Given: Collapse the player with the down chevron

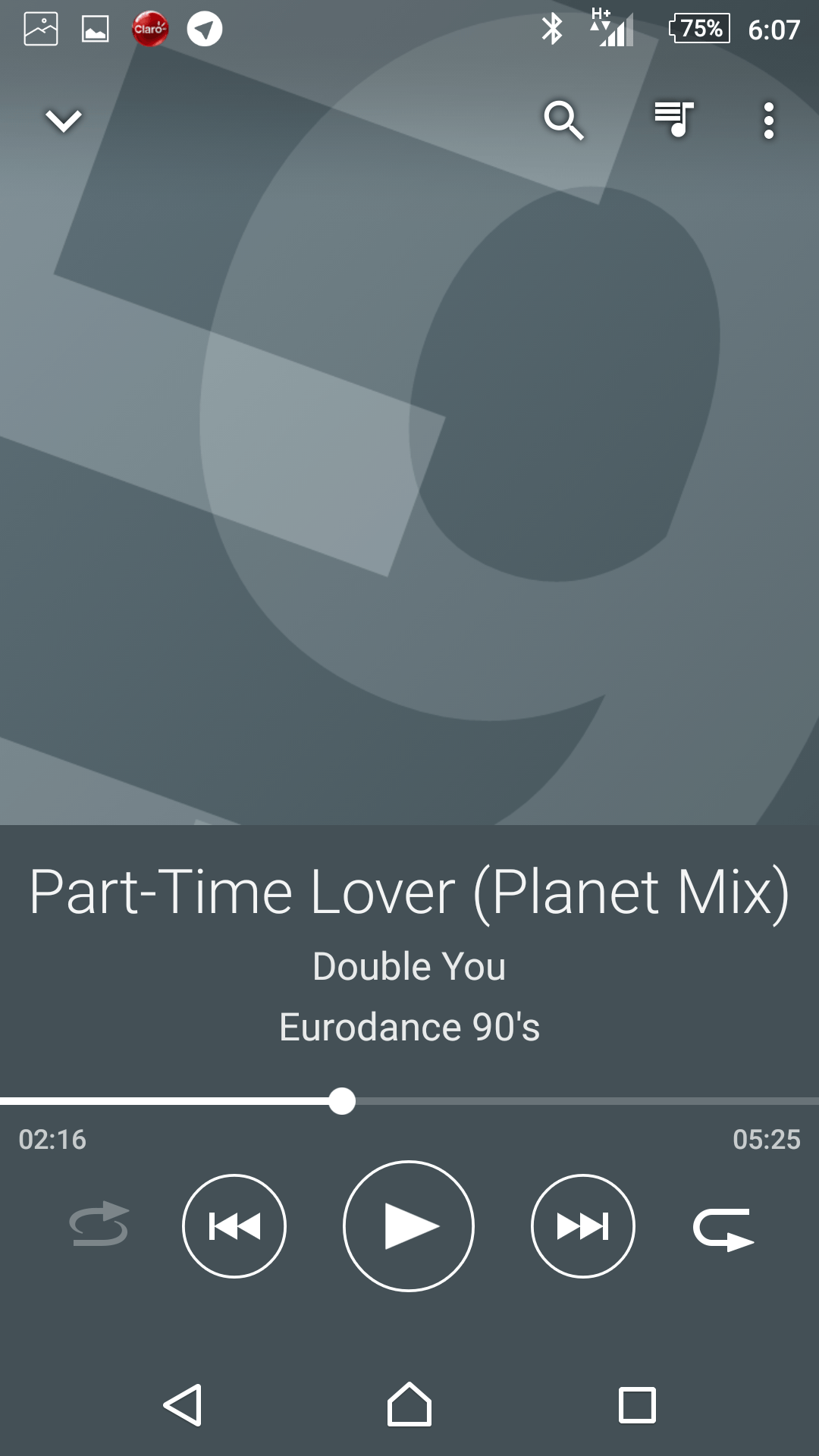Looking at the screenshot, I should (64, 121).
